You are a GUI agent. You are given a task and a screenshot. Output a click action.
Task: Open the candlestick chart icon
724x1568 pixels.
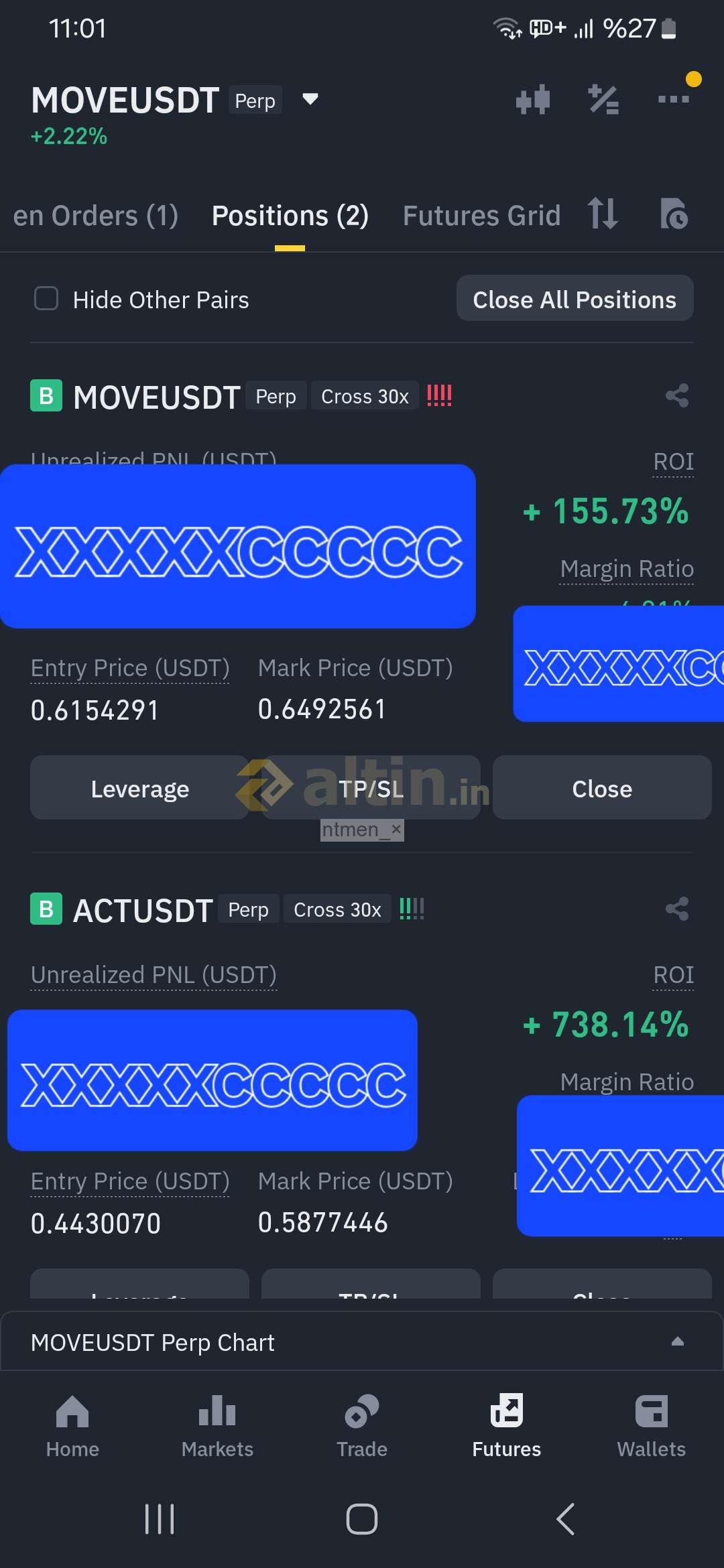[x=533, y=100]
